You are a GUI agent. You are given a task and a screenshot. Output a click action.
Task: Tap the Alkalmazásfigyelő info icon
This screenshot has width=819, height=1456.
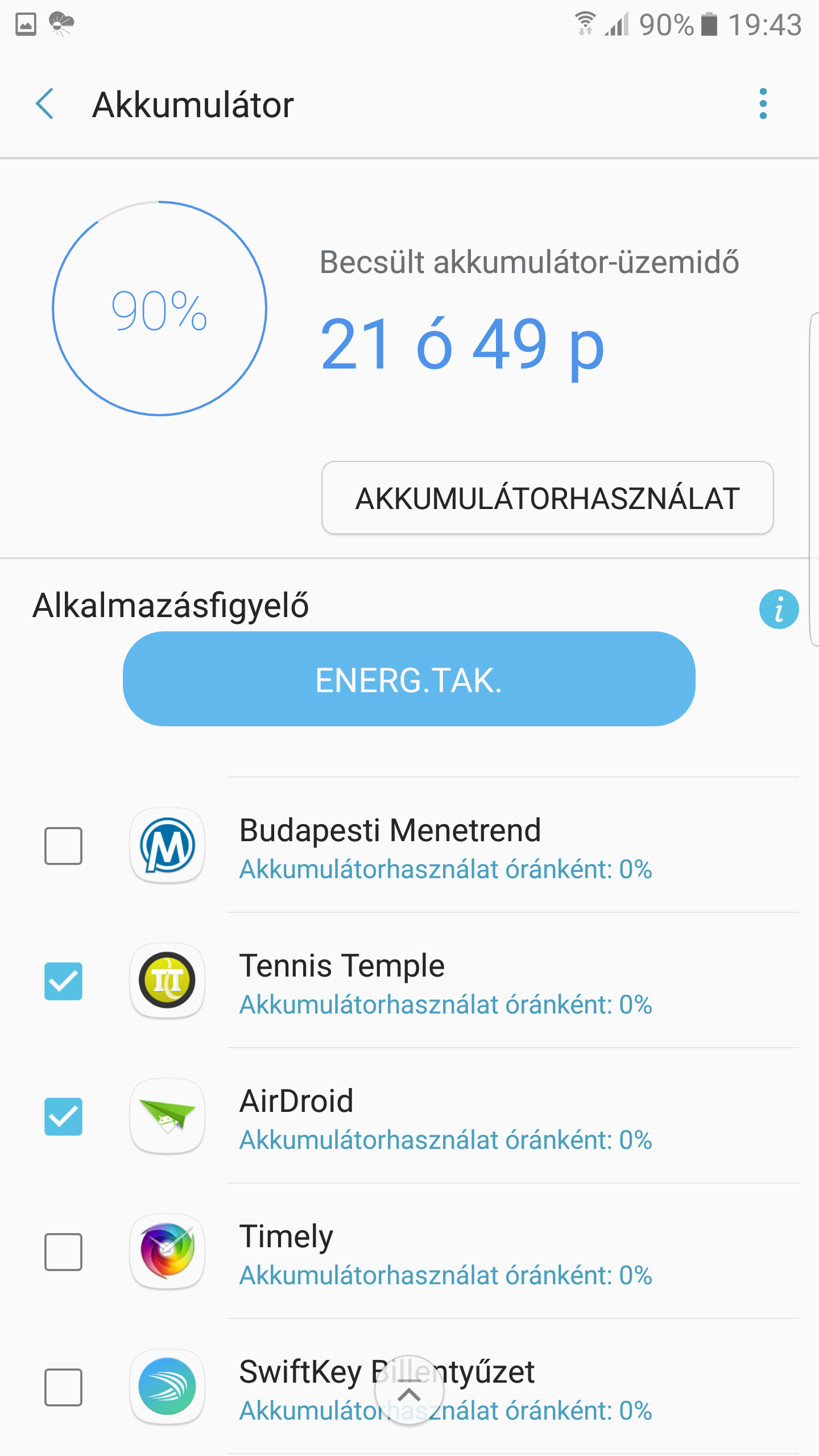(779, 609)
